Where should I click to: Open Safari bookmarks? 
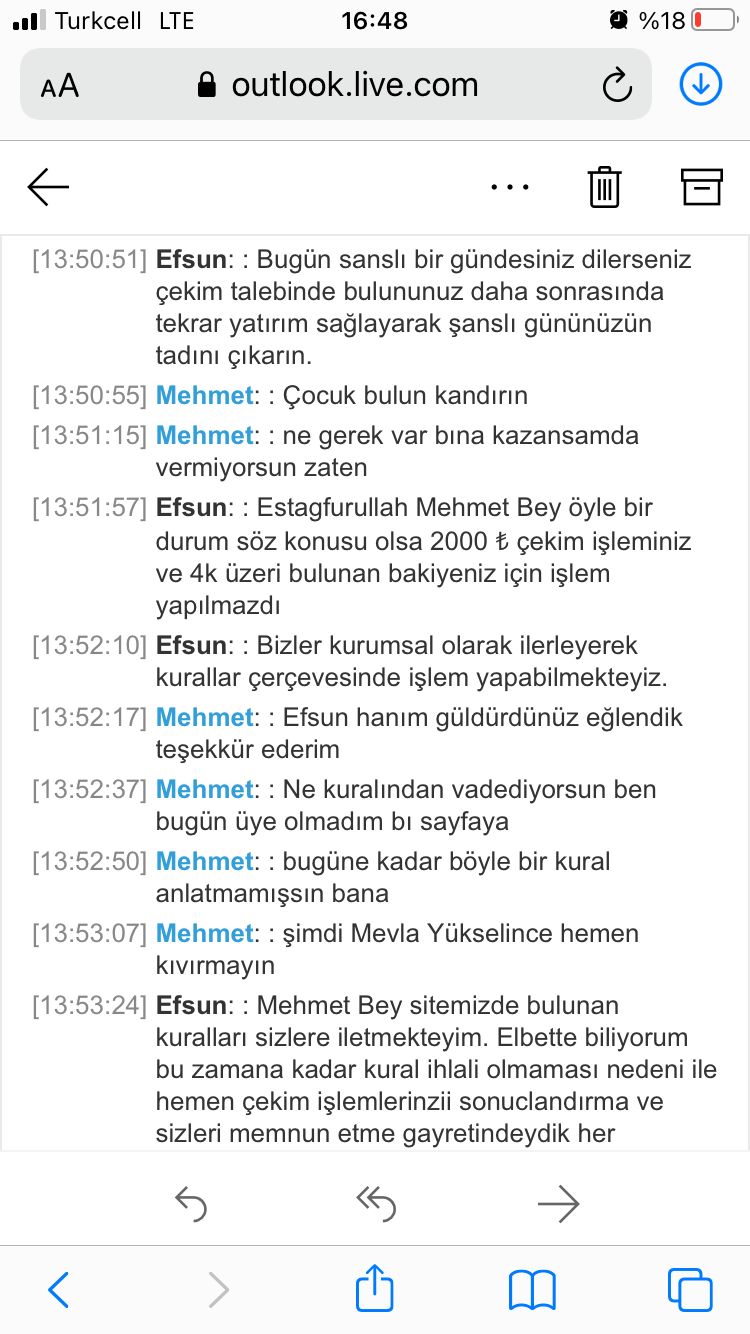click(532, 1290)
